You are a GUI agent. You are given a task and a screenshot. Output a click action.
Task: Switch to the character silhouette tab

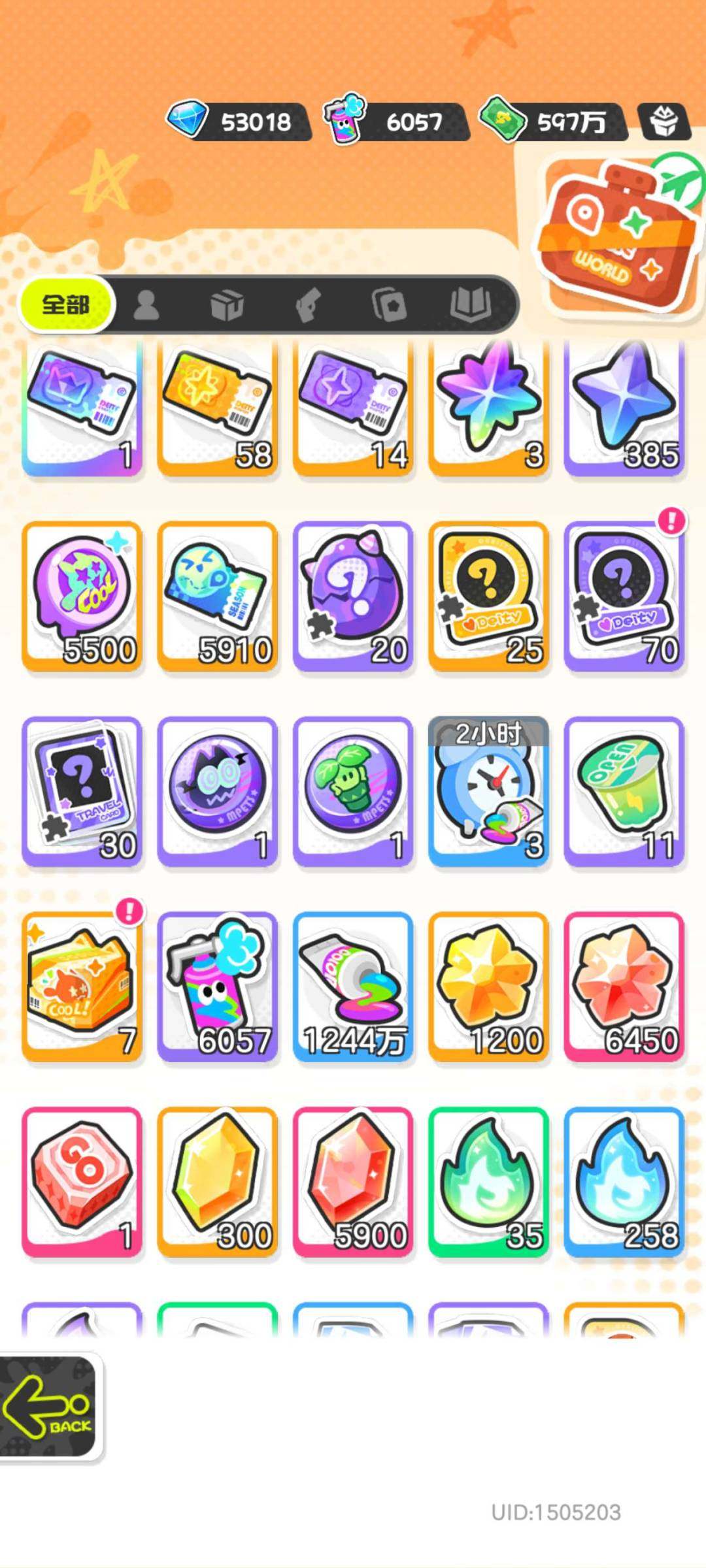pyautogui.click(x=146, y=305)
